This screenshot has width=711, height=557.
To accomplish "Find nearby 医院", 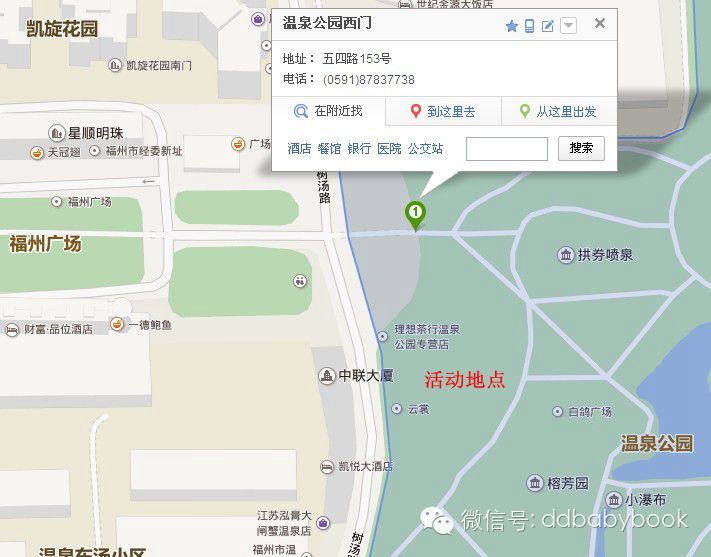I will pyautogui.click(x=389, y=149).
